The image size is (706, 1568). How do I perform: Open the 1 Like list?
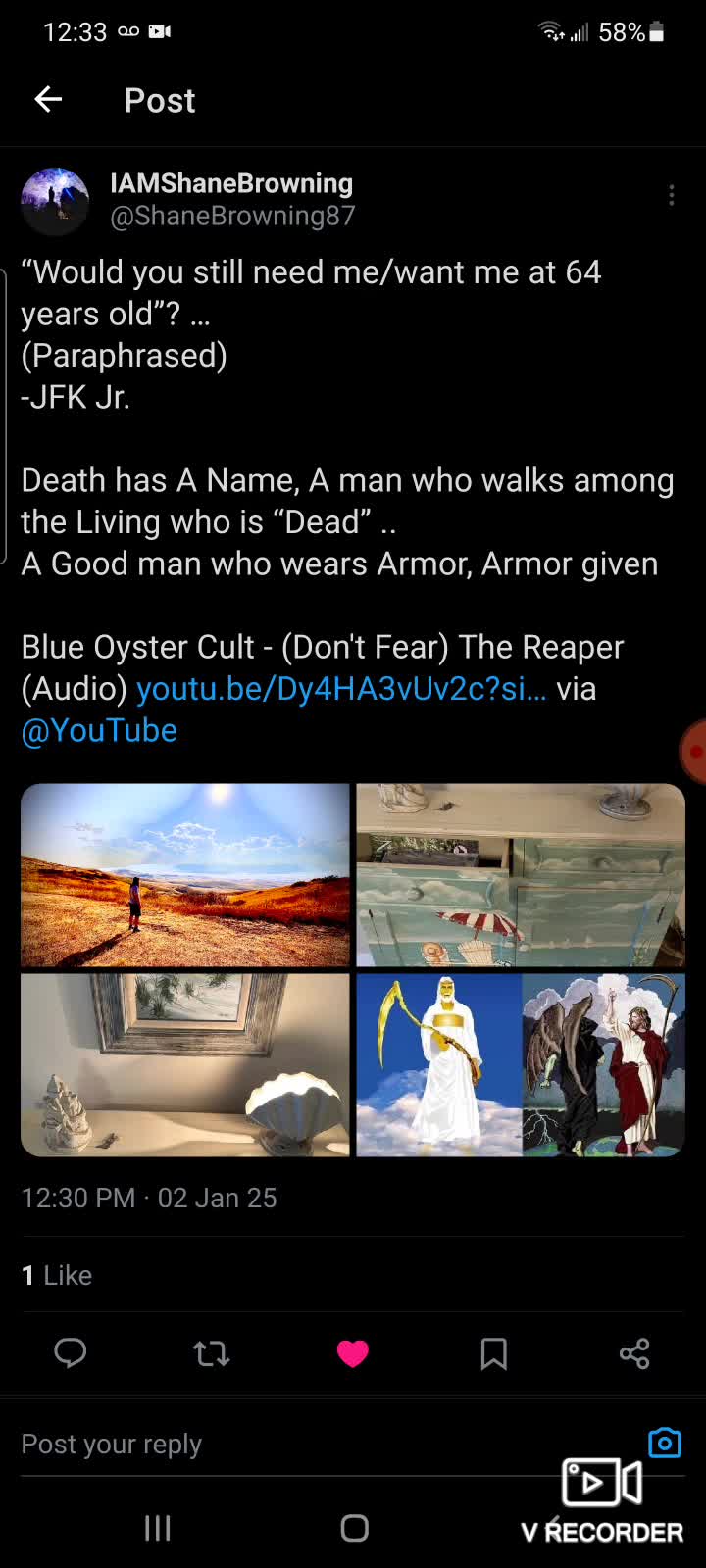pos(57,1275)
